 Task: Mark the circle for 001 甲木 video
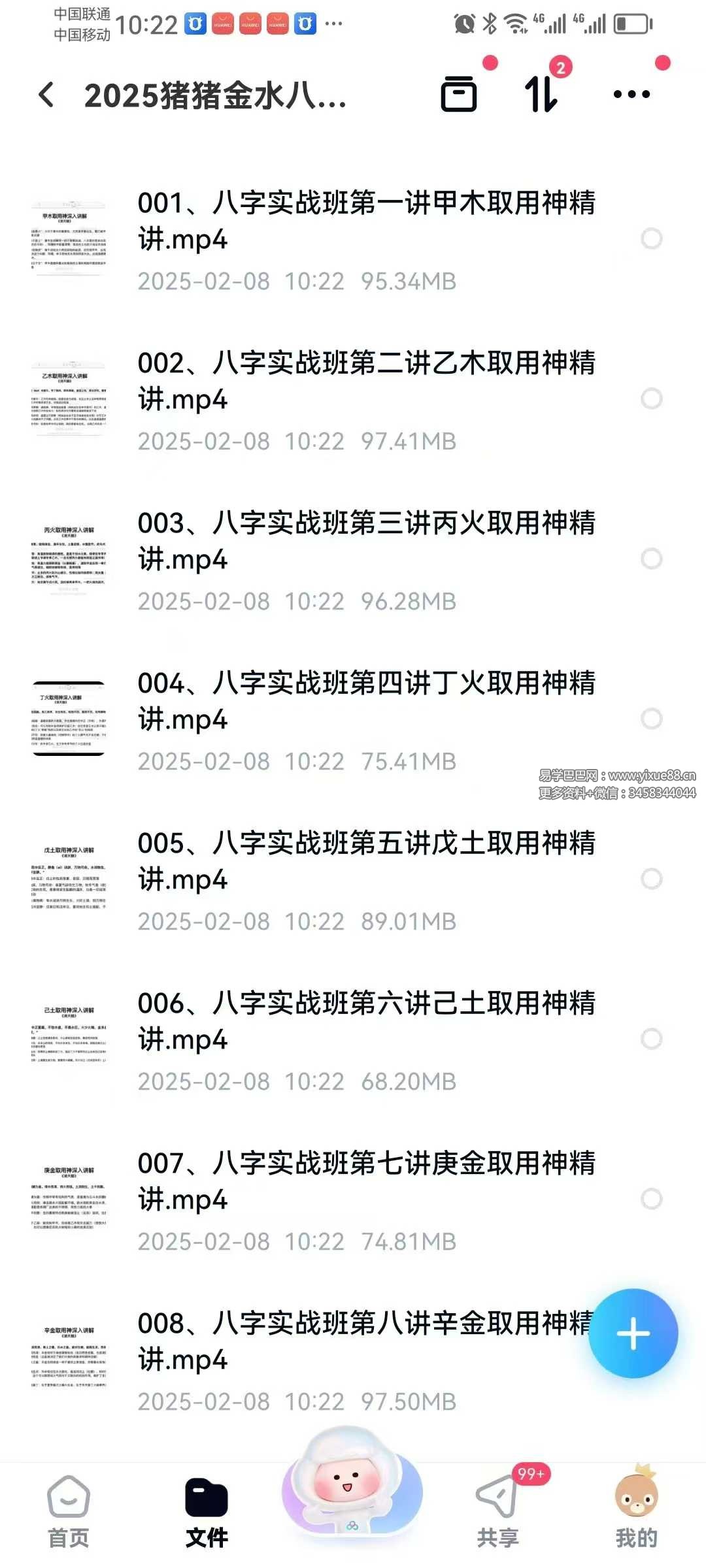pos(651,238)
